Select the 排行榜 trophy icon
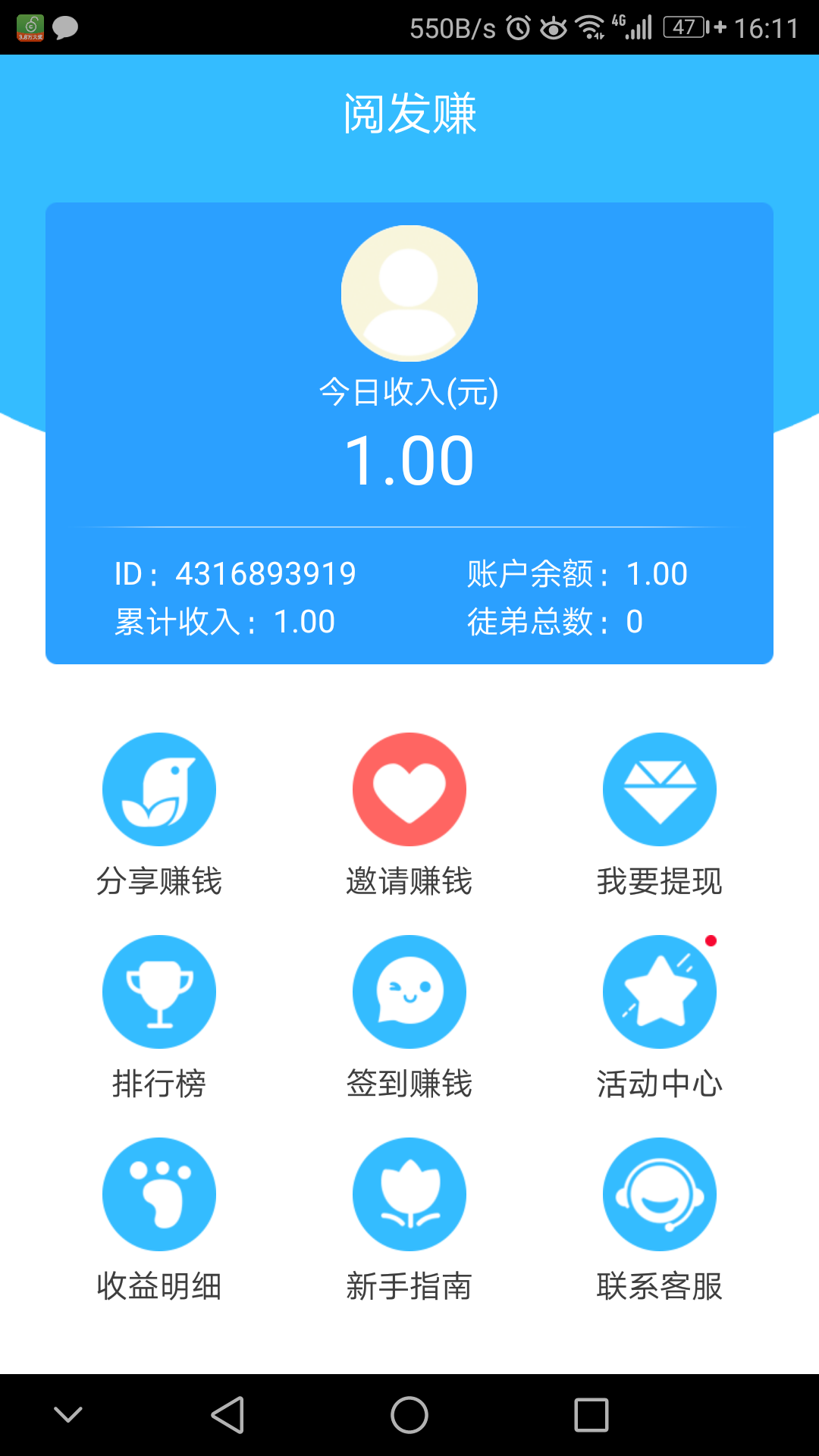Viewport: 819px width, 1456px height. coord(158,992)
